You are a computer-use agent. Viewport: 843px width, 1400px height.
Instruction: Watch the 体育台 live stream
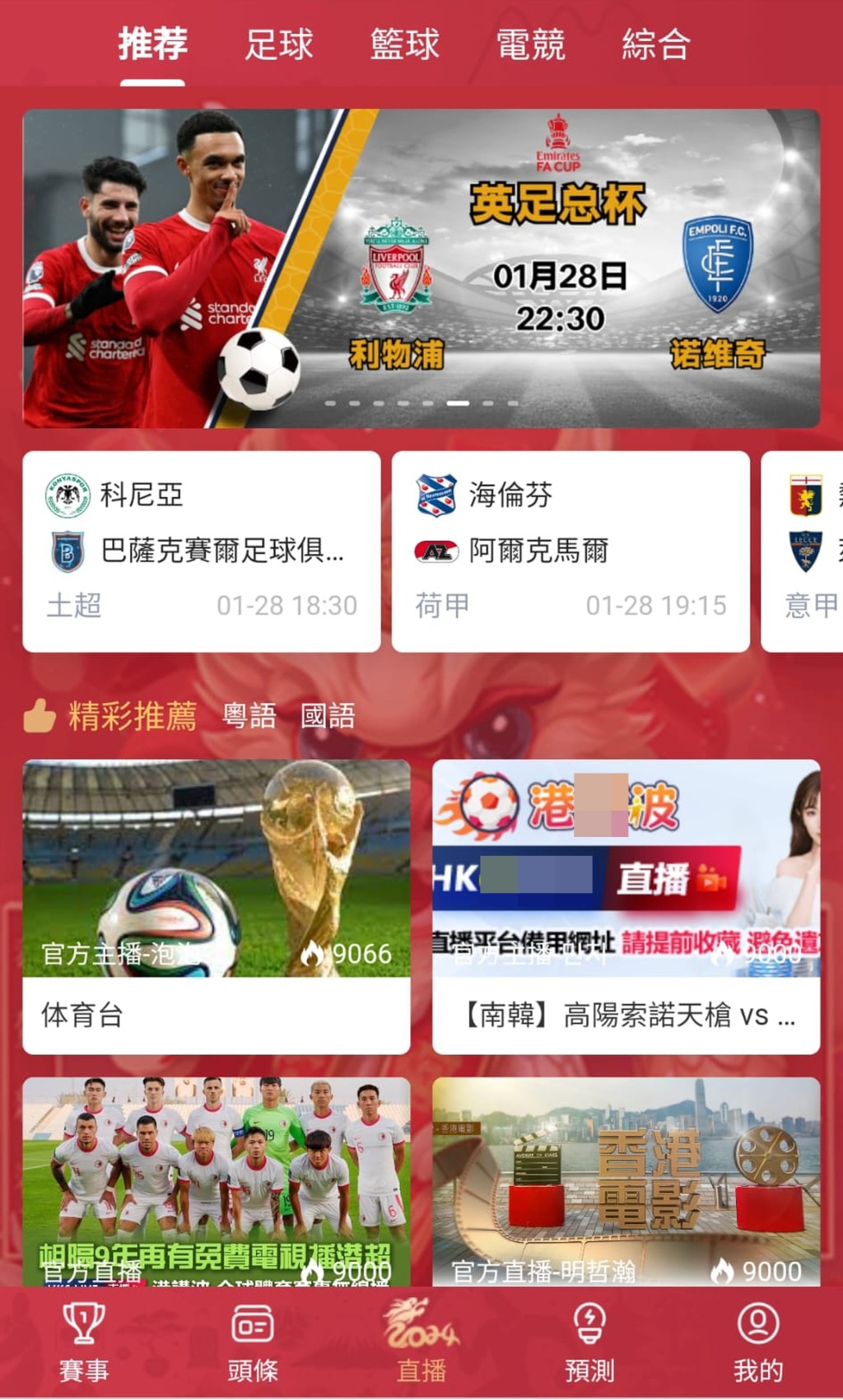pyautogui.click(x=217, y=905)
